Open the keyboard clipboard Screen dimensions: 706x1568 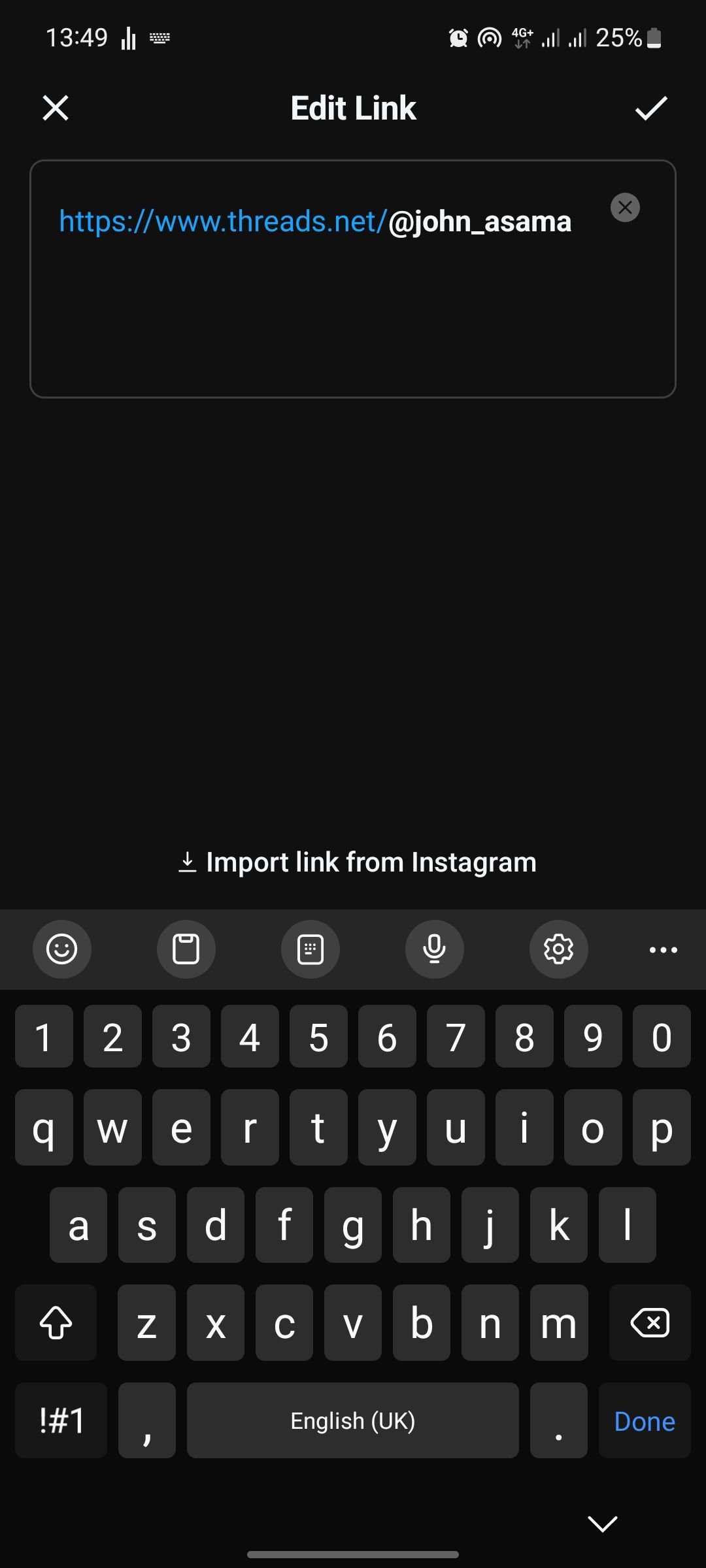186,949
